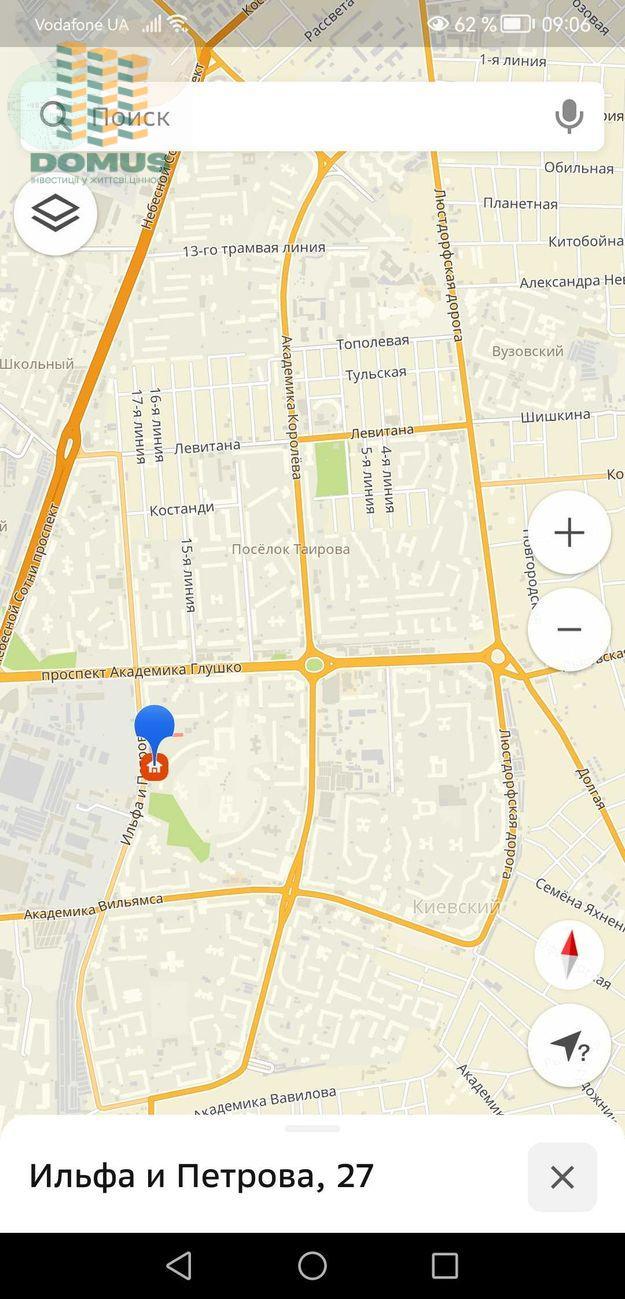Zoom in with the plus button
The height and width of the screenshot is (1299, 625).
[569, 532]
